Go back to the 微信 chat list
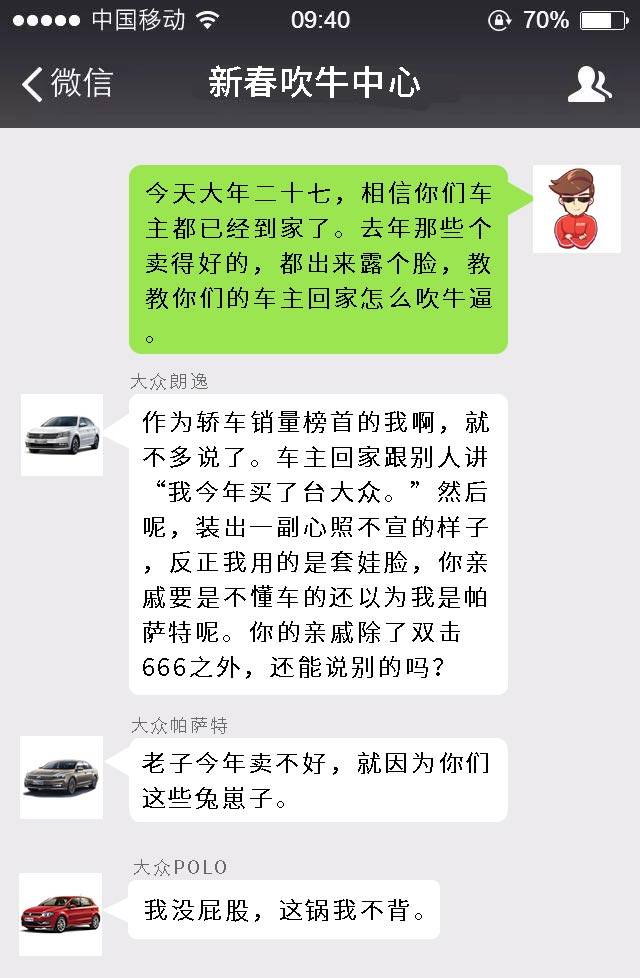The height and width of the screenshot is (978, 640). (x=66, y=84)
